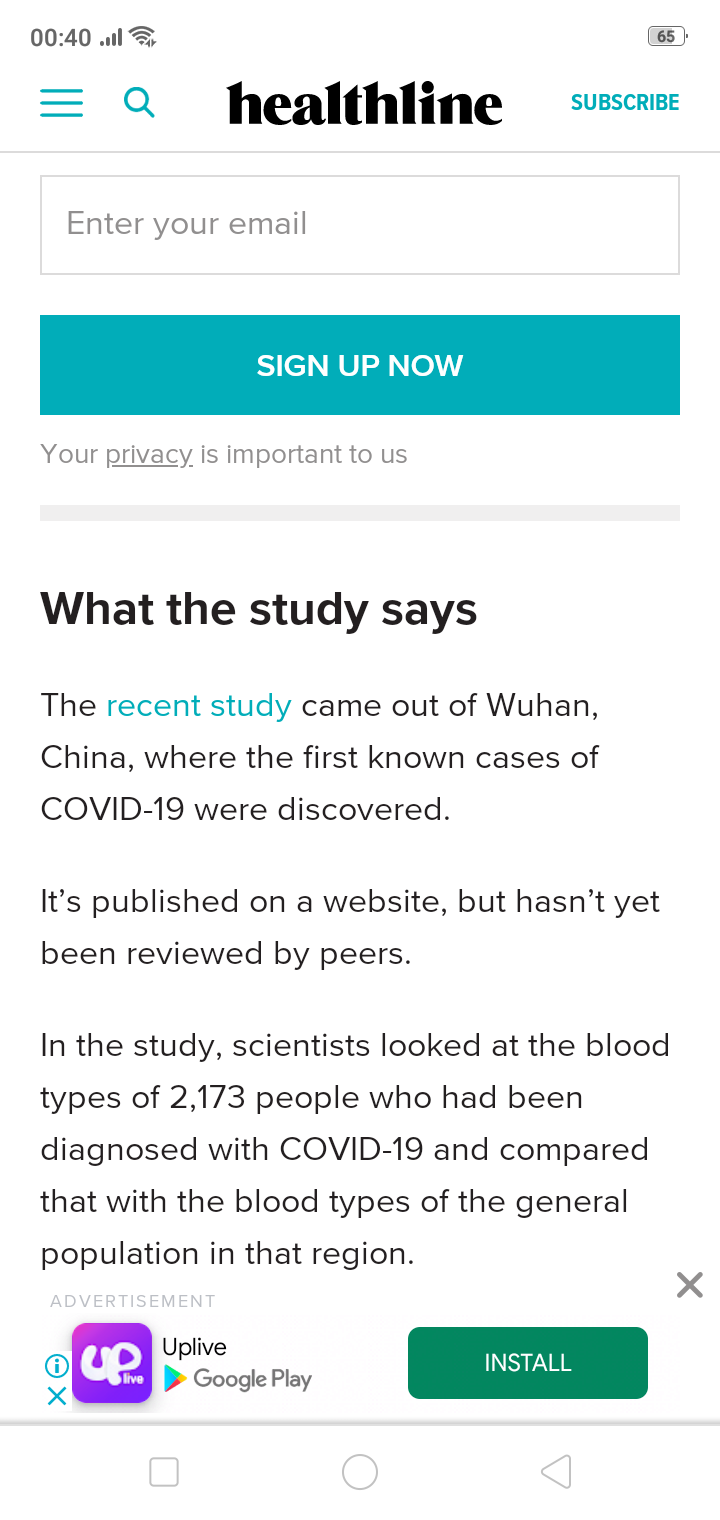Open the hamburger navigation menu
The width and height of the screenshot is (720, 1520).
(x=61, y=103)
